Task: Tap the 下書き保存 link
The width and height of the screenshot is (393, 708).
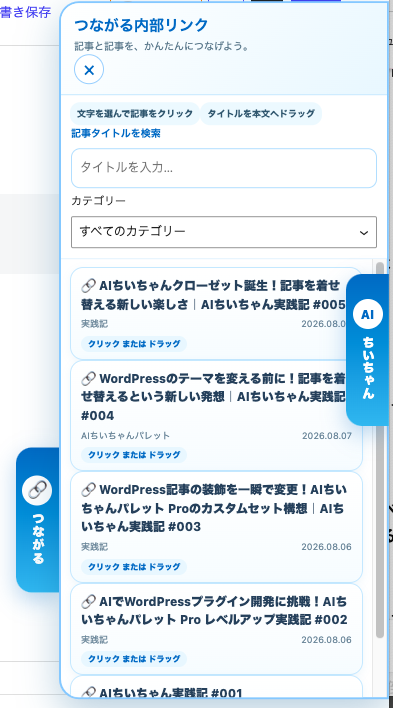Action: click(25, 12)
